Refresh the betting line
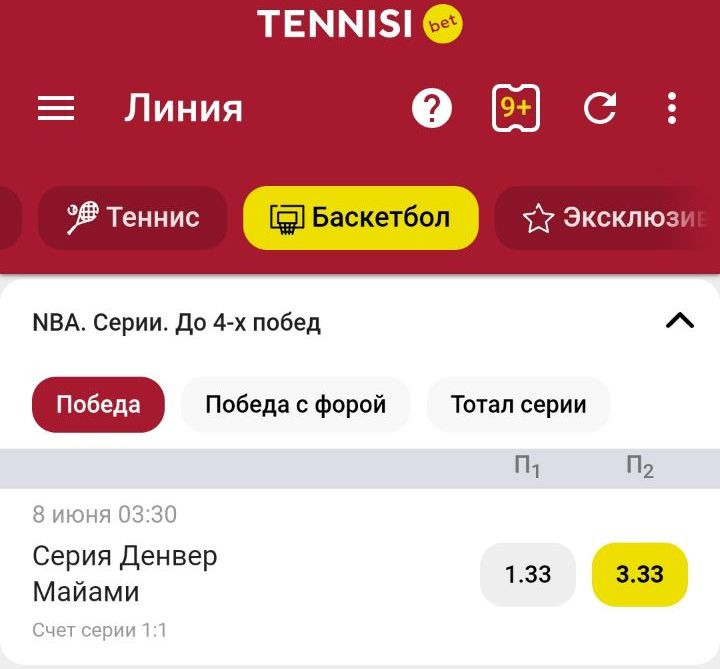This screenshot has height=669, width=720. tap(600, 108)
